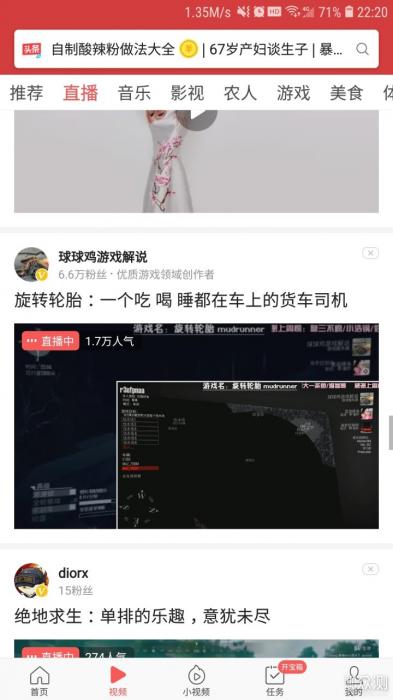Go to the 首页 home tab
The image size is (393, 700).
coord(39,681)
